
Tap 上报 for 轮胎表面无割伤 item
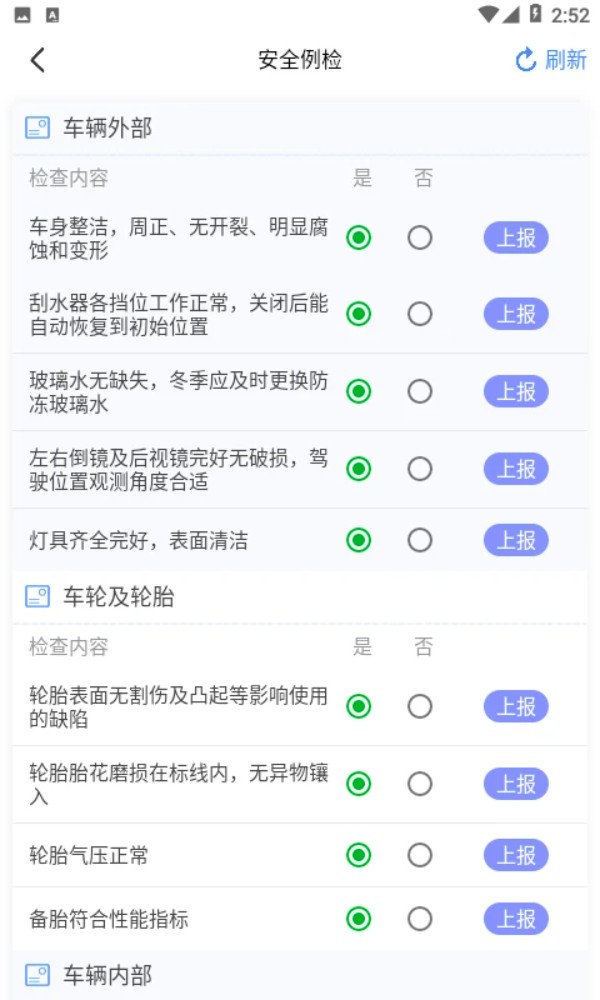[516, 707]
